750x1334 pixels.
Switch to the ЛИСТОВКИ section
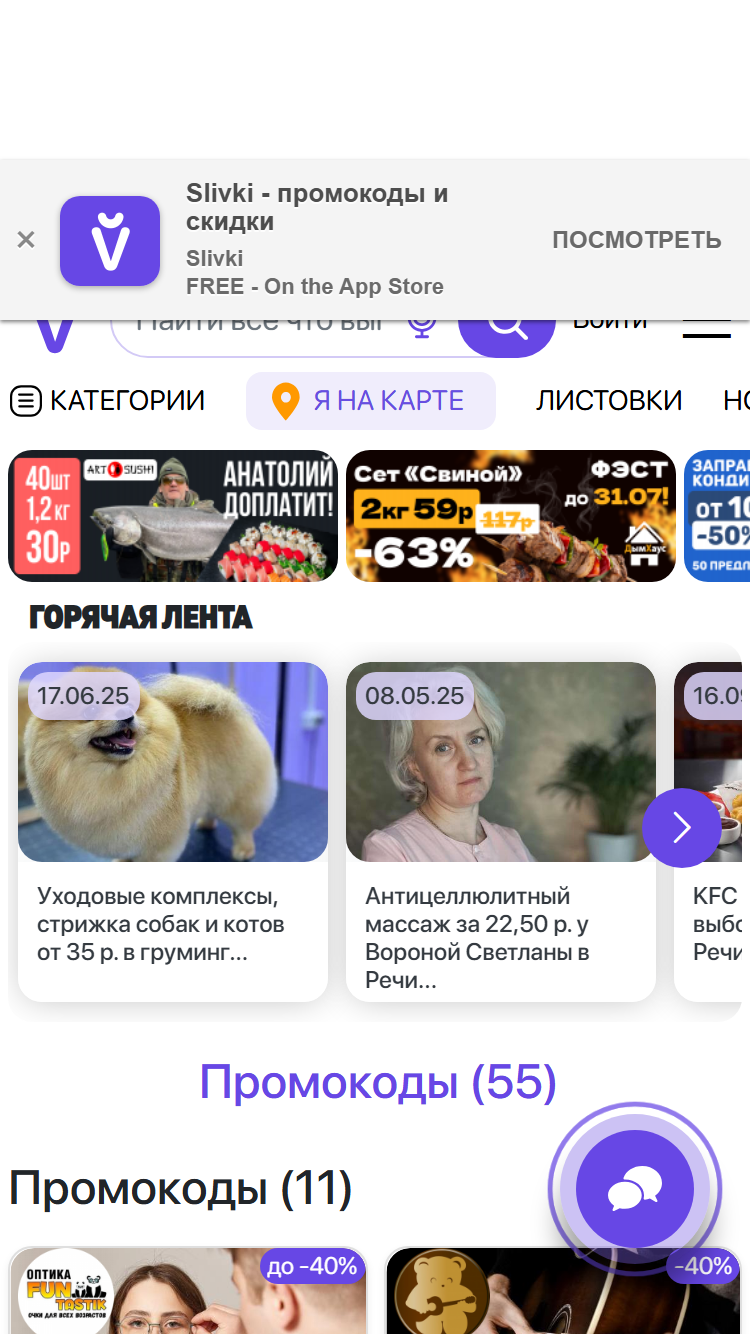coord(608,401)
